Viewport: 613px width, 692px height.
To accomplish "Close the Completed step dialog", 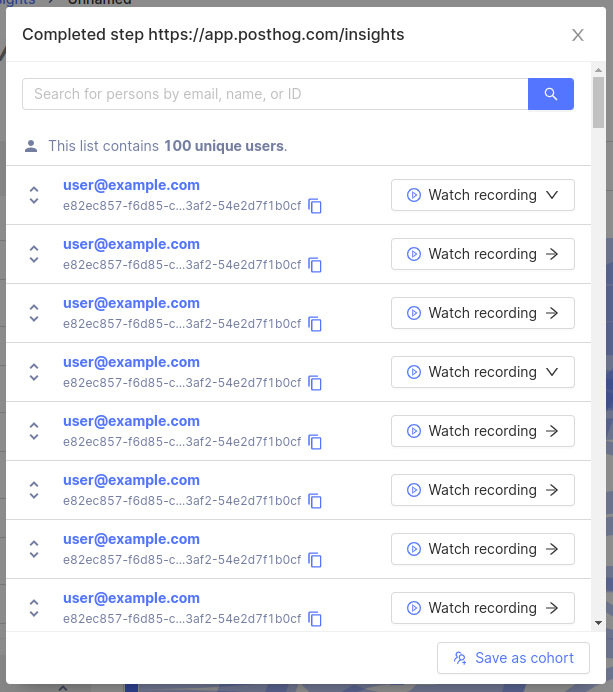I will pyautogui.click(x=577, y=35).
